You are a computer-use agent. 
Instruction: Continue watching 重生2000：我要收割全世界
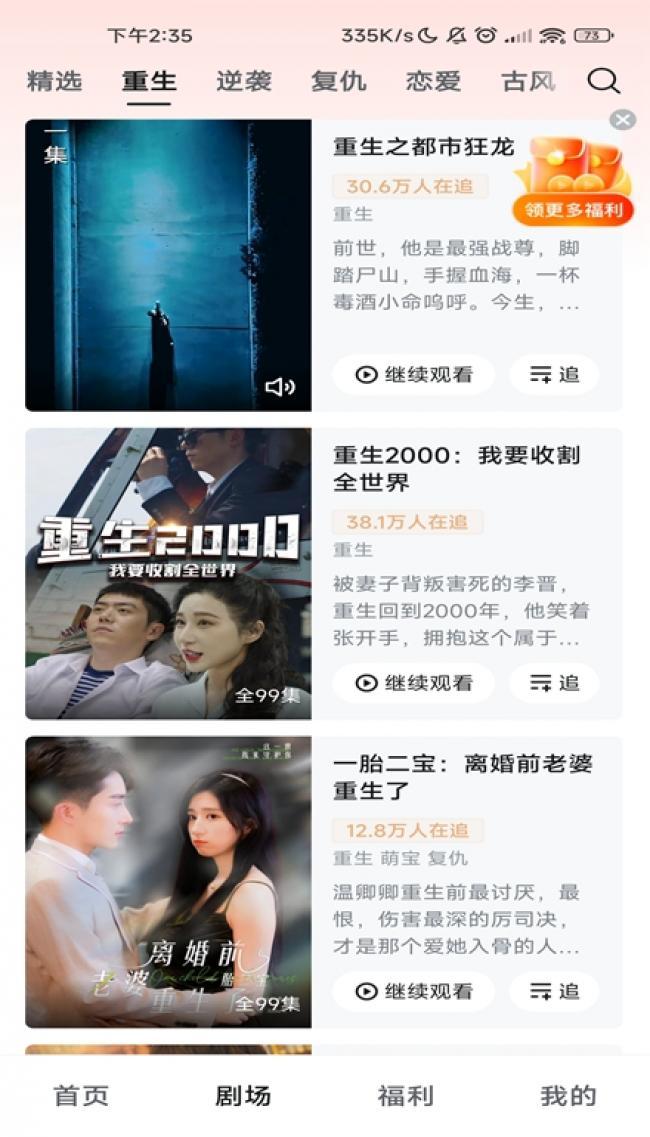(414, 683)
